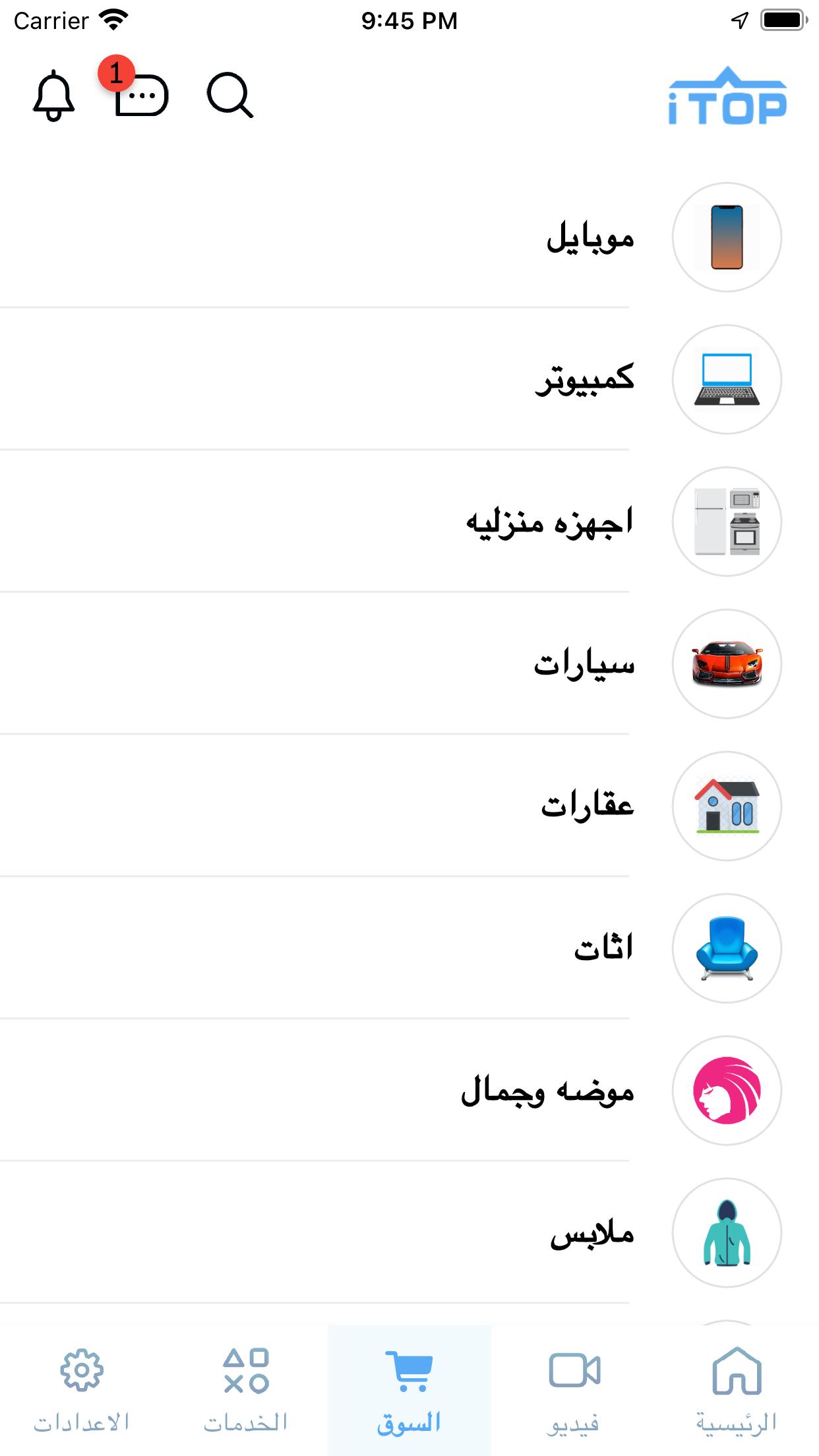
Task: Open the الاعدادات tab
Action: tap(82, 1390)
